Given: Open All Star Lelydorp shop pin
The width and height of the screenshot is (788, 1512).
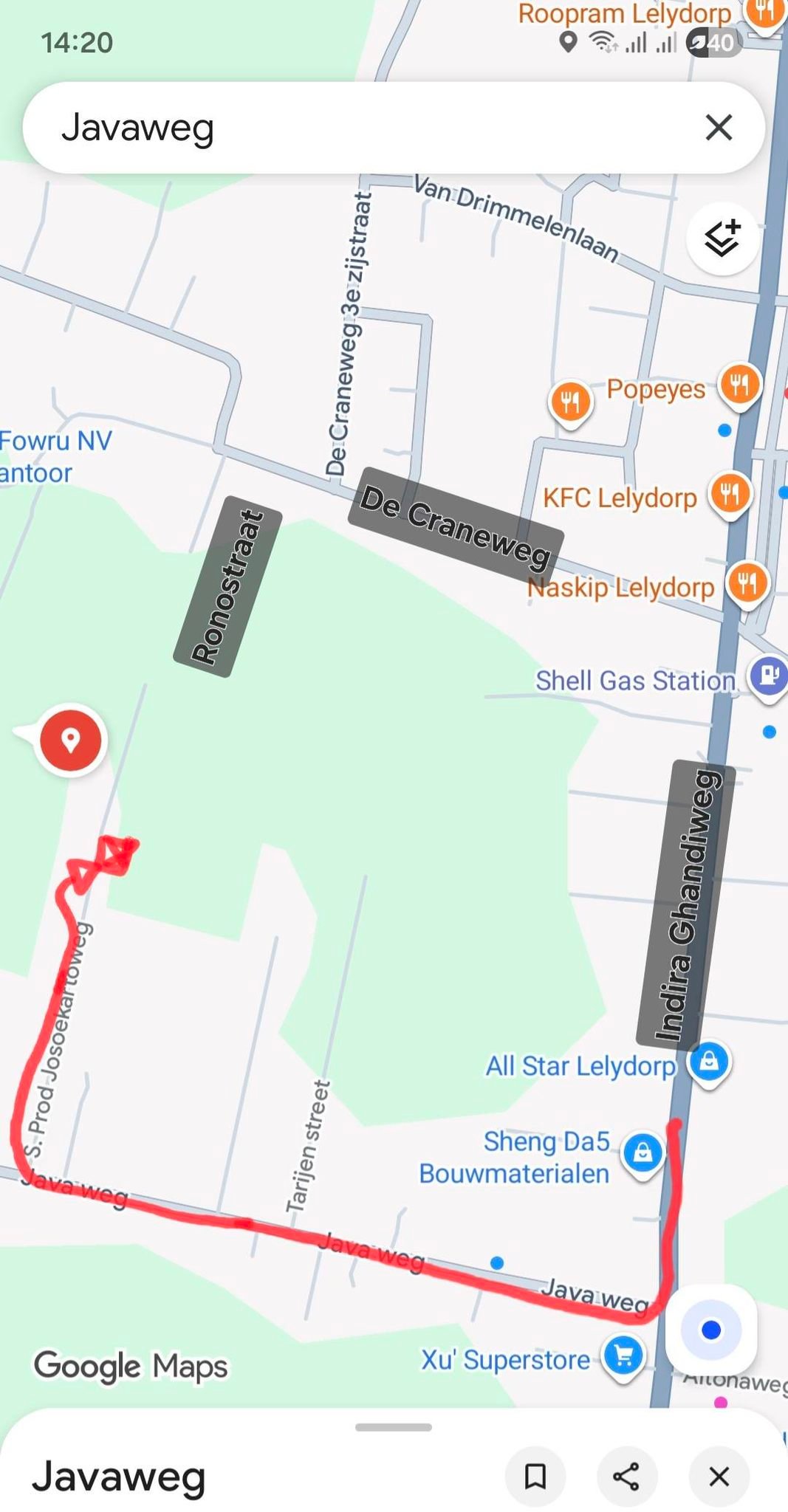Looking at the screenshot, I should click(708, 1062).
